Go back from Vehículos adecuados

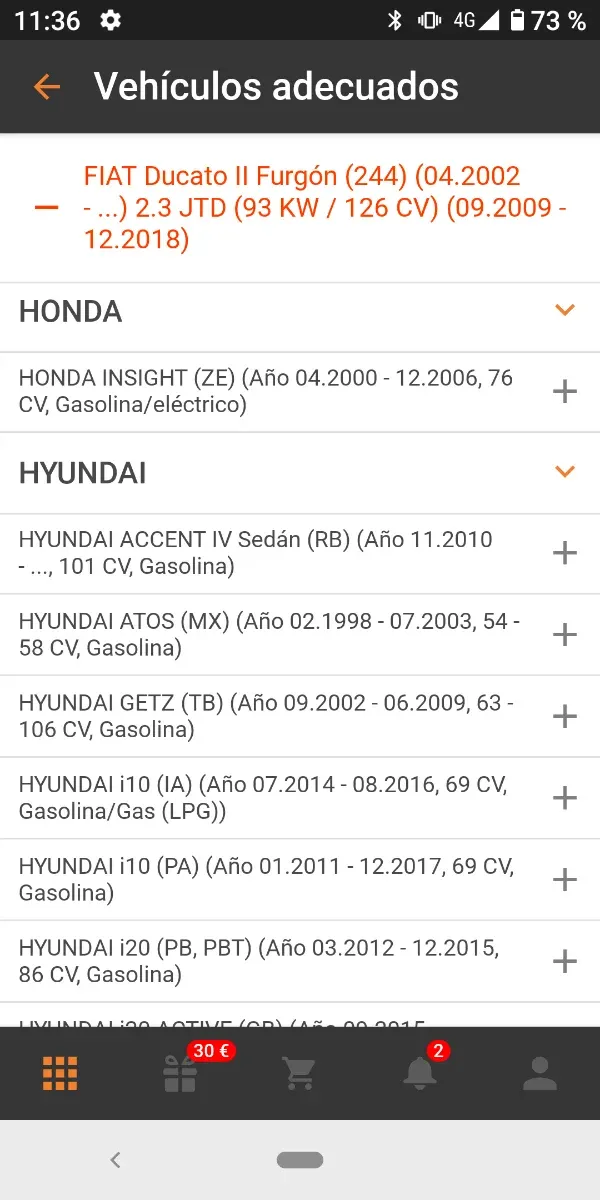pyautogui.click(x=47, y=87)
